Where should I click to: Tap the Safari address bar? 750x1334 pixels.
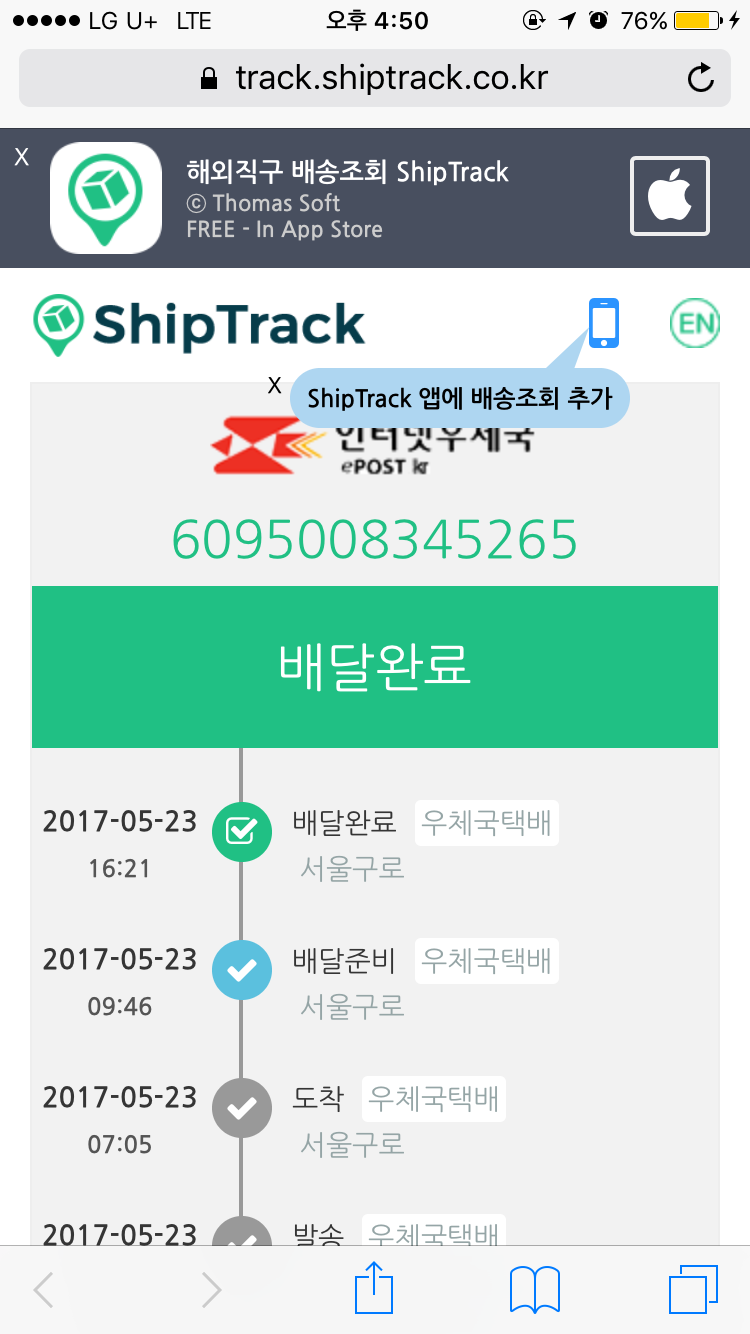(375, 78)
